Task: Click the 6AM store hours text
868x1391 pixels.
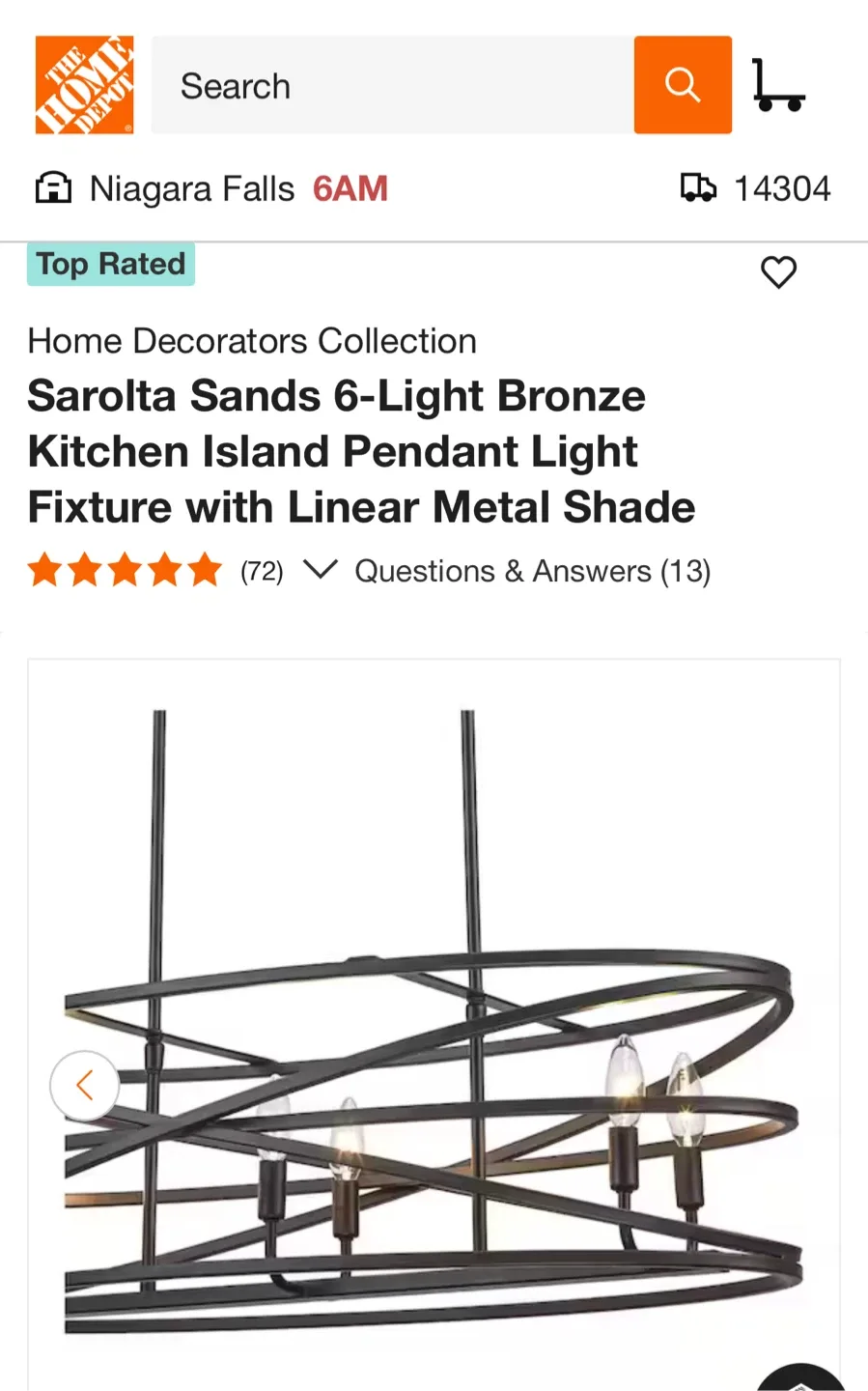Action: coord(350,187)
